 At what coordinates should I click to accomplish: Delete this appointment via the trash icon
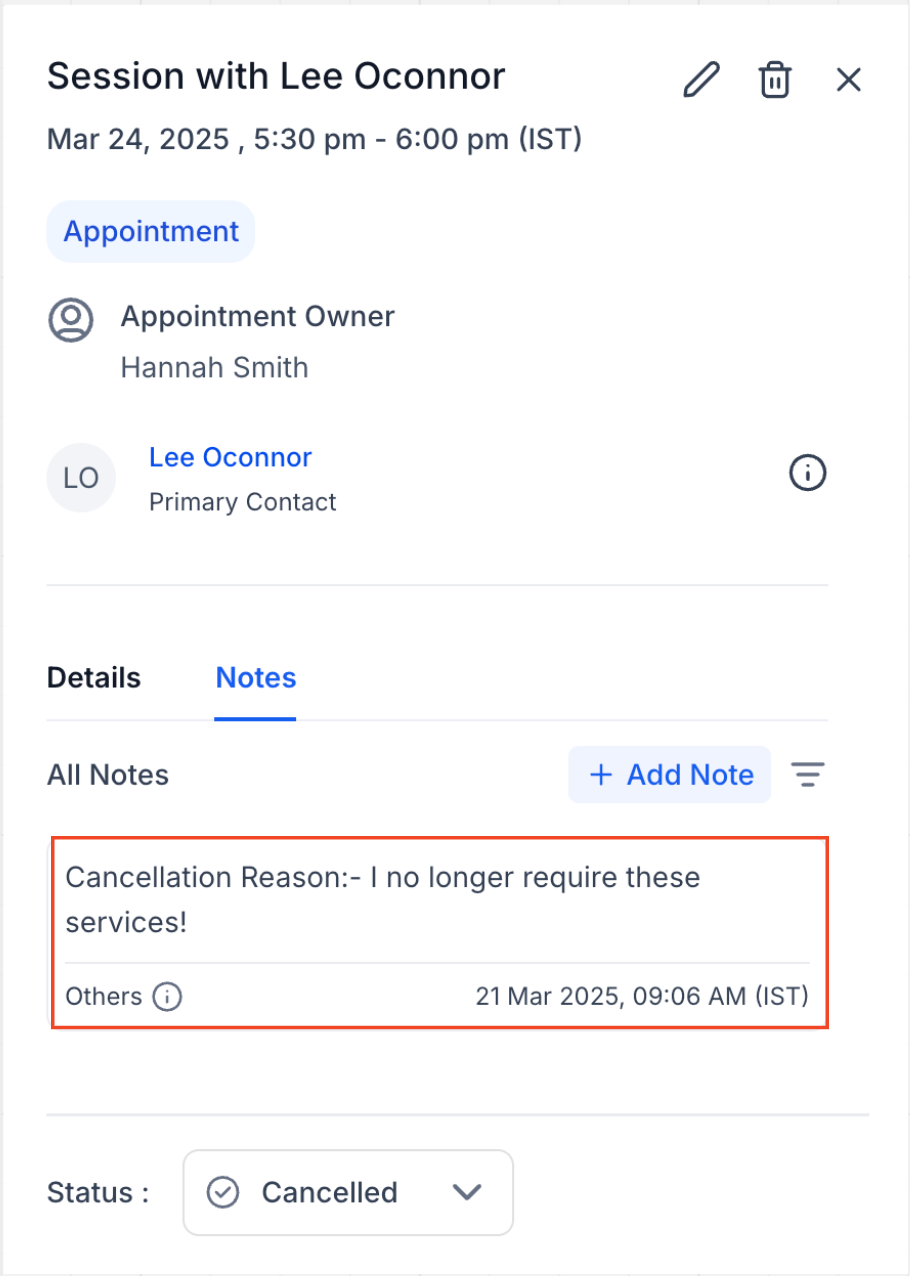coord(775,80)
